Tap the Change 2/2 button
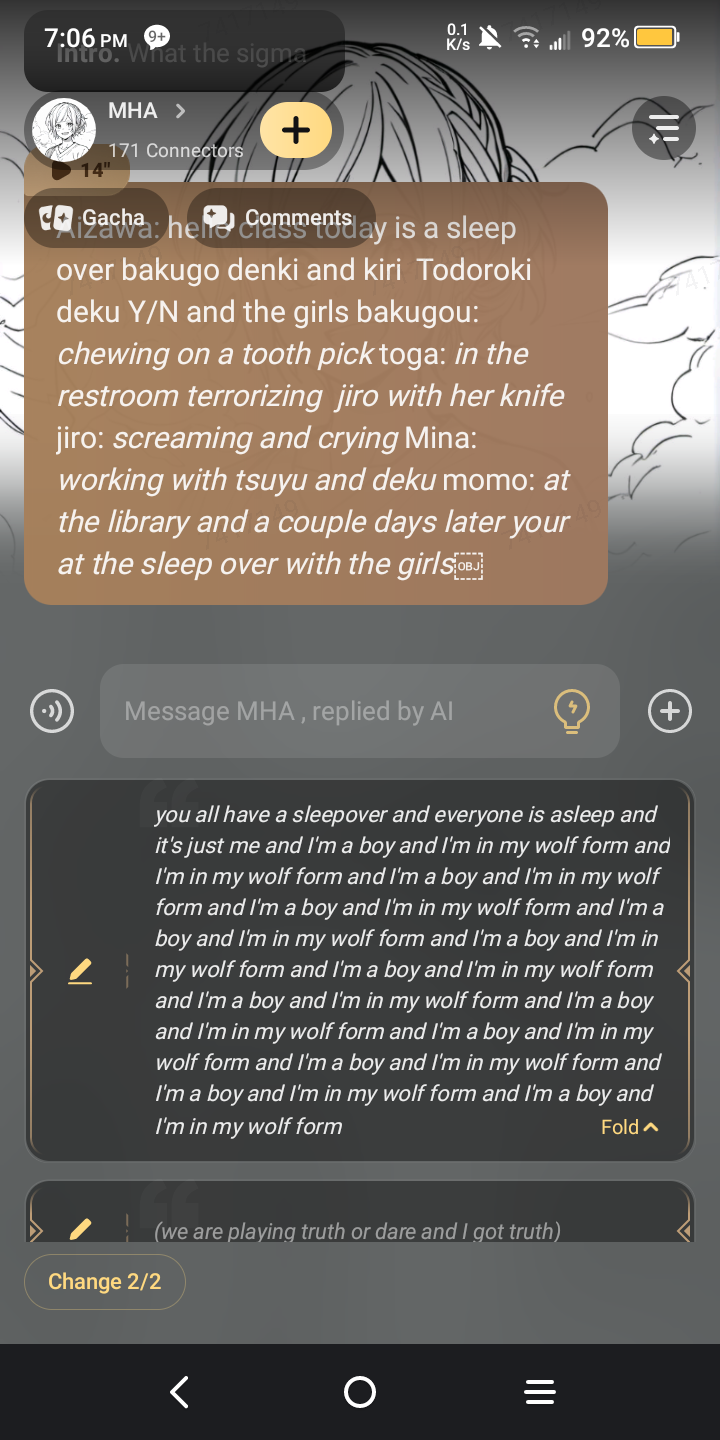 (105, 1281)
